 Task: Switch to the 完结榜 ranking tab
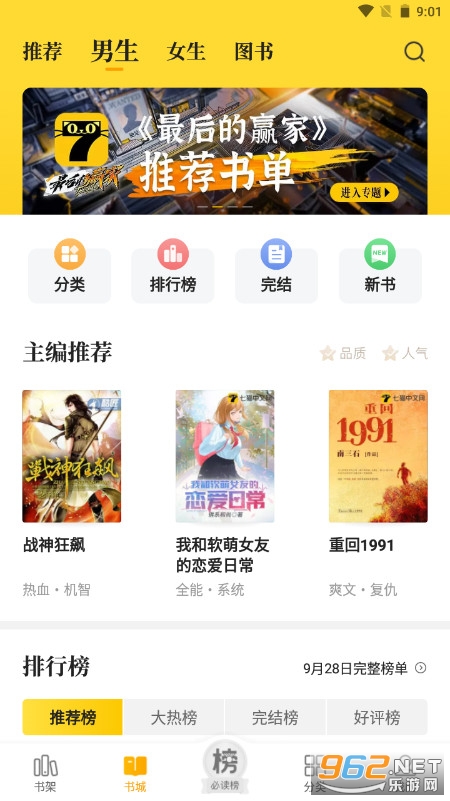tap(275, 717)
